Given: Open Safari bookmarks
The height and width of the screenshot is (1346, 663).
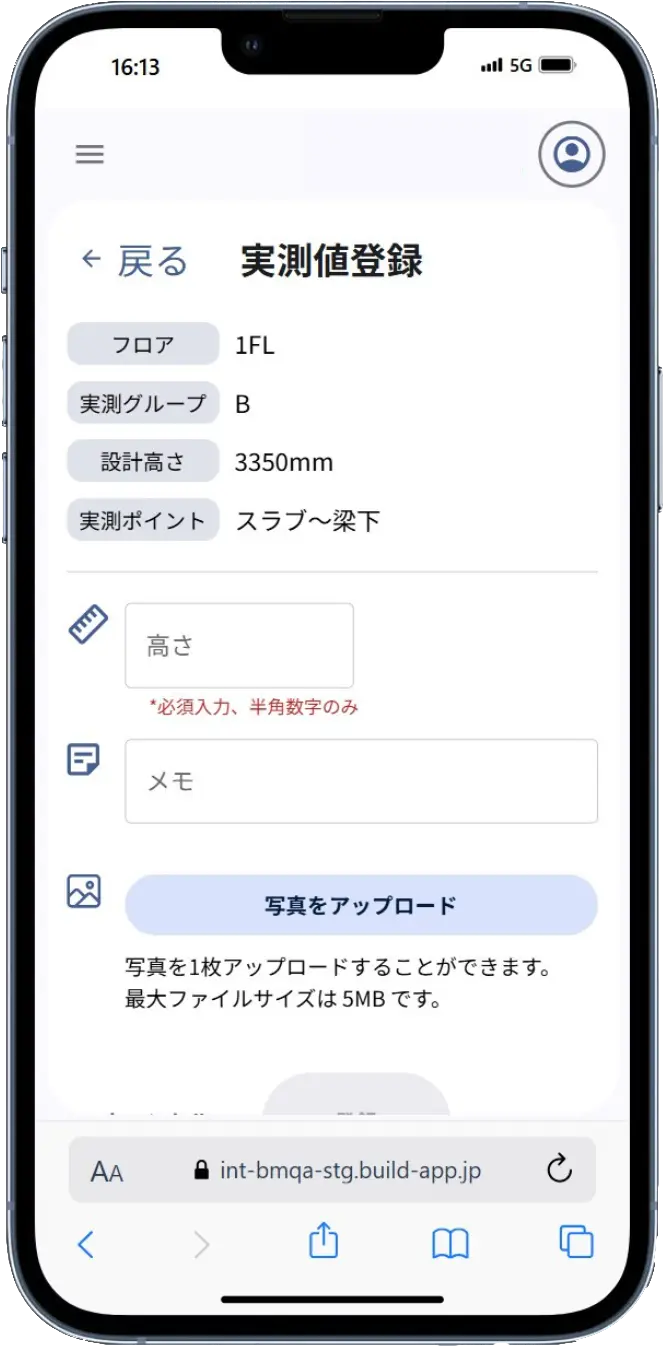Looking at the screenshot, I should pyautogui.click(x=450, y=1244).
